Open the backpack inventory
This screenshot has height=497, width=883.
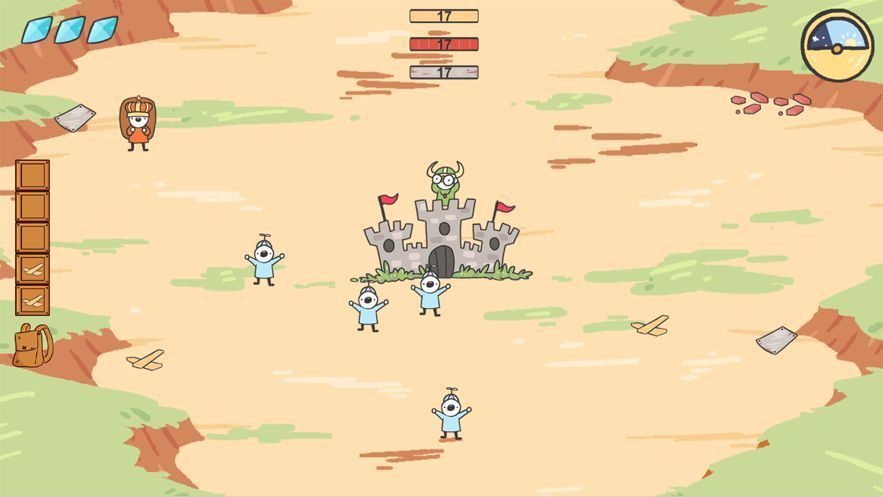(x=32, y=345)
